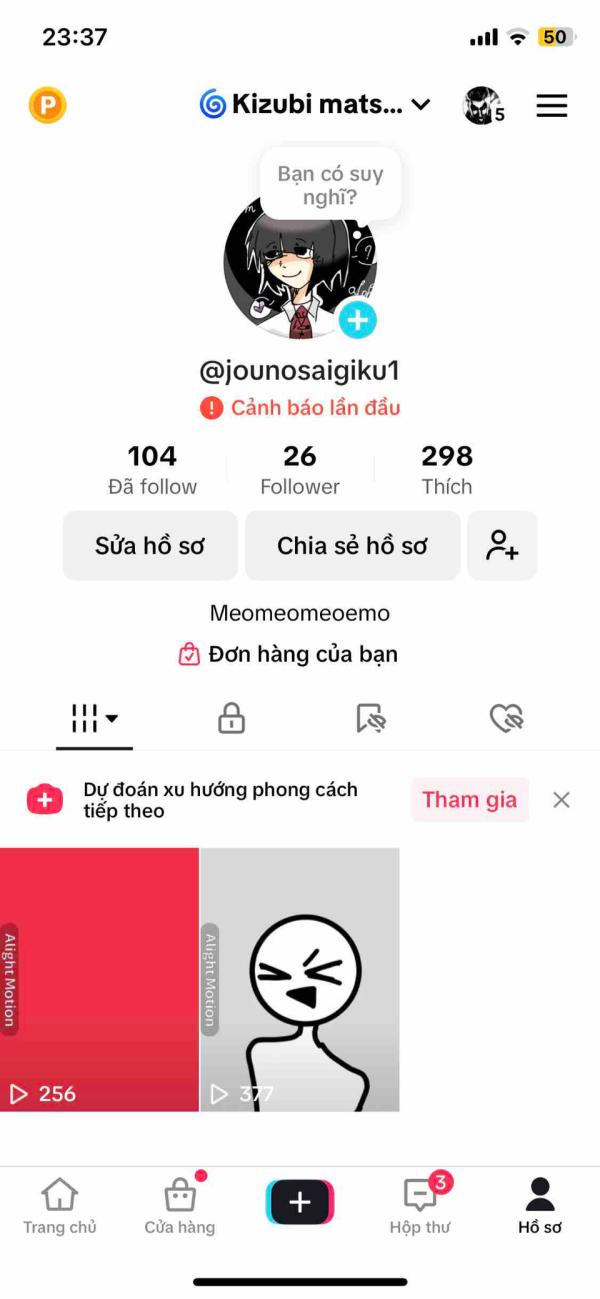
Task: Switch to the liked videos tab
Action: (x=507, y=718)
